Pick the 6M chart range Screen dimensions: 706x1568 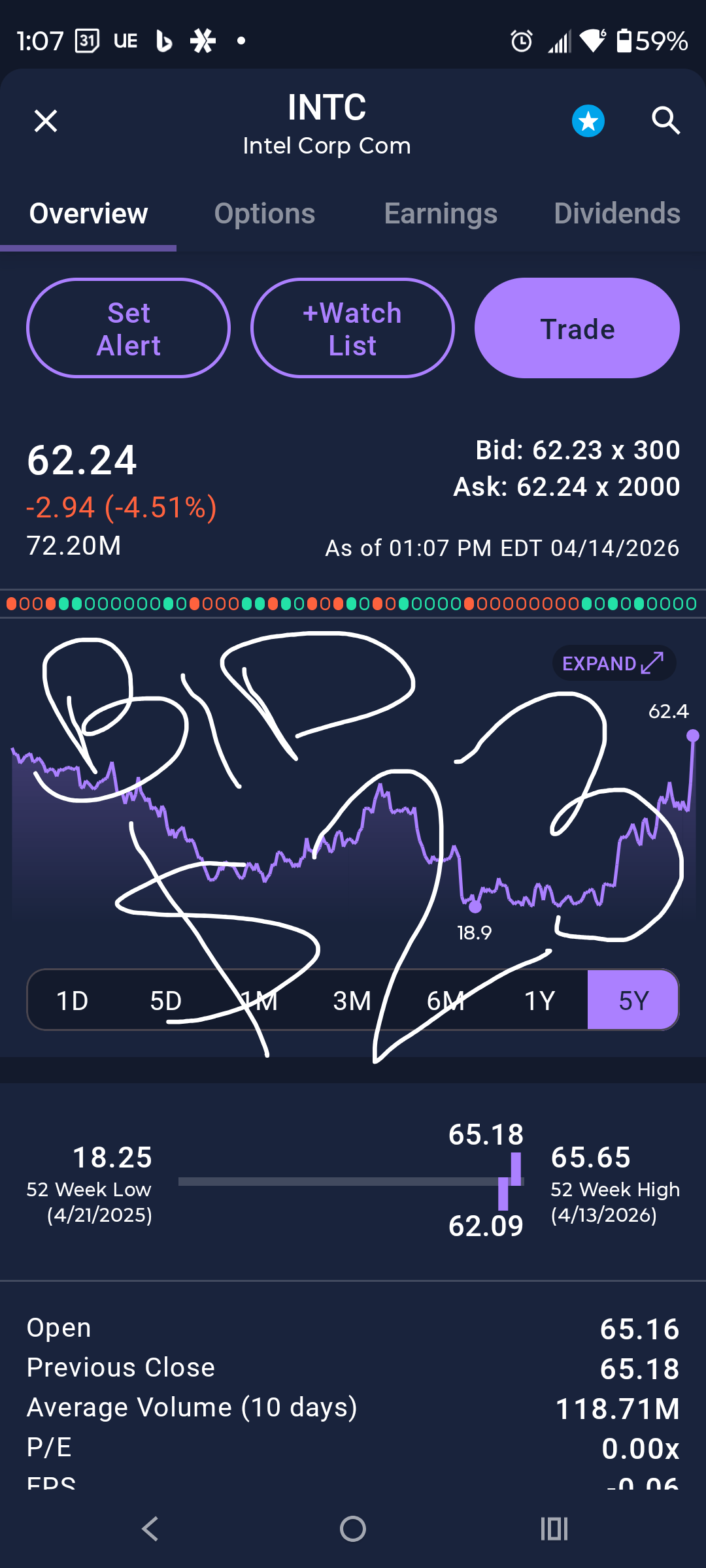446,1000
